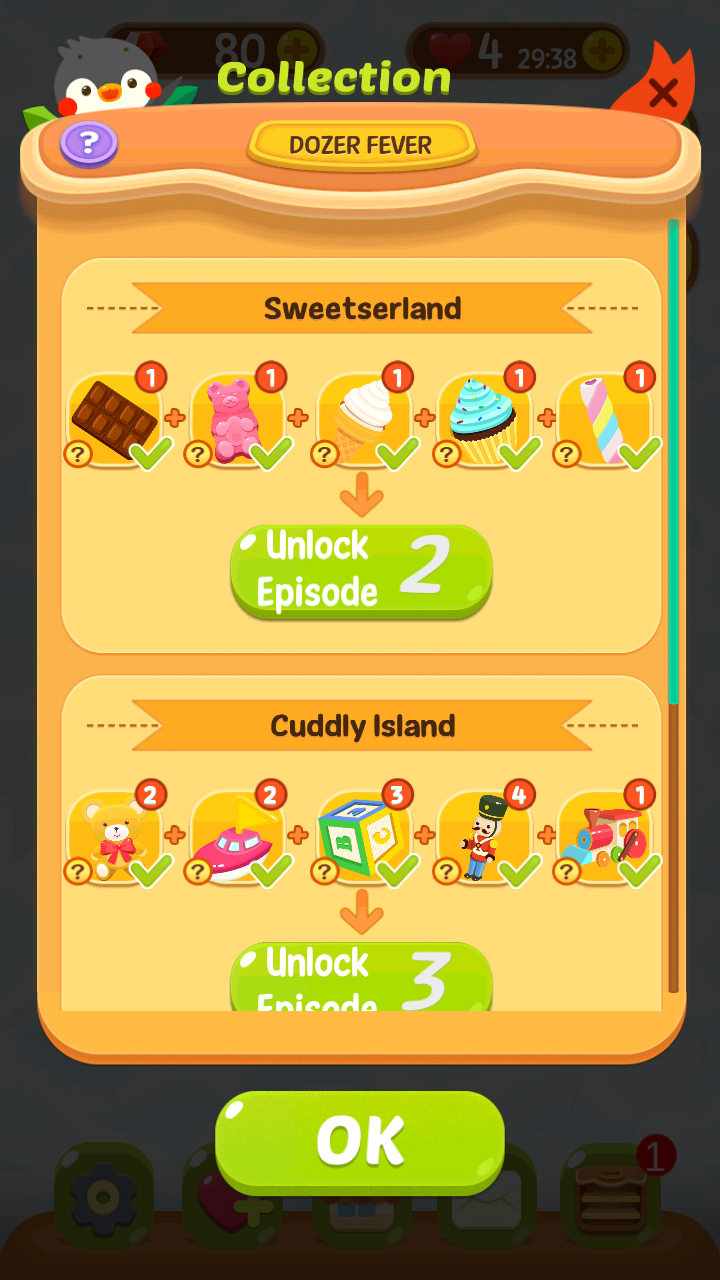Open the purple help question mark
Image resolution: width=720 pixels, height=1280 pixels.
(89, 144)
